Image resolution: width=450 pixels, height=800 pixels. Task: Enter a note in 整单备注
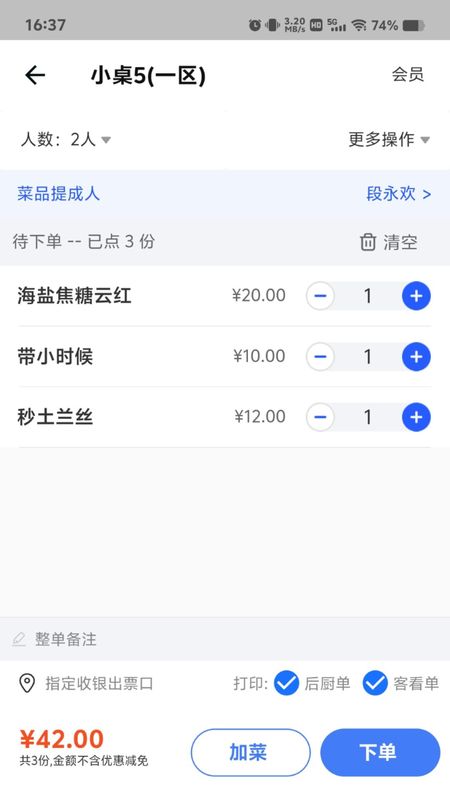point(225,639)
